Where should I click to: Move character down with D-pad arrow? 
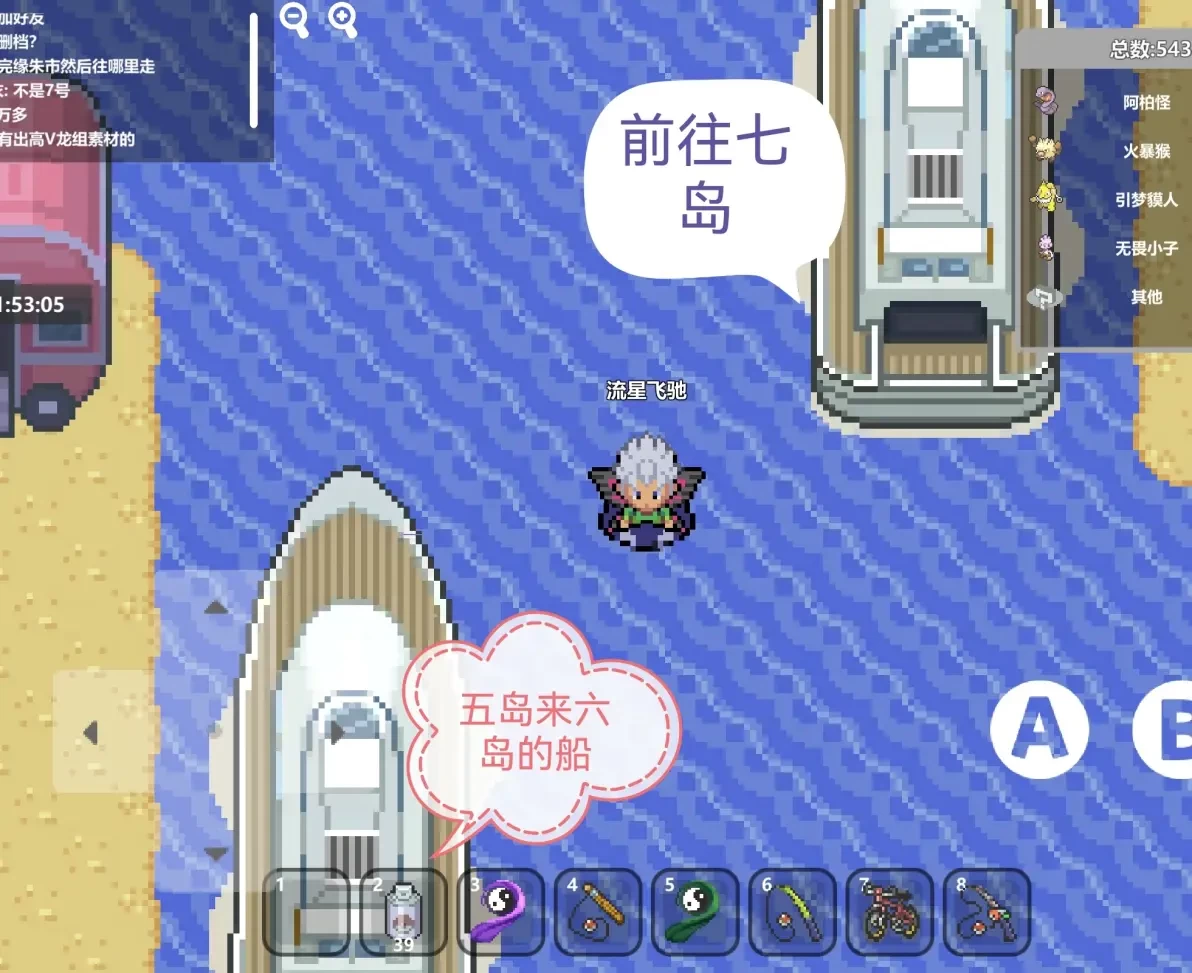(215, 853)
